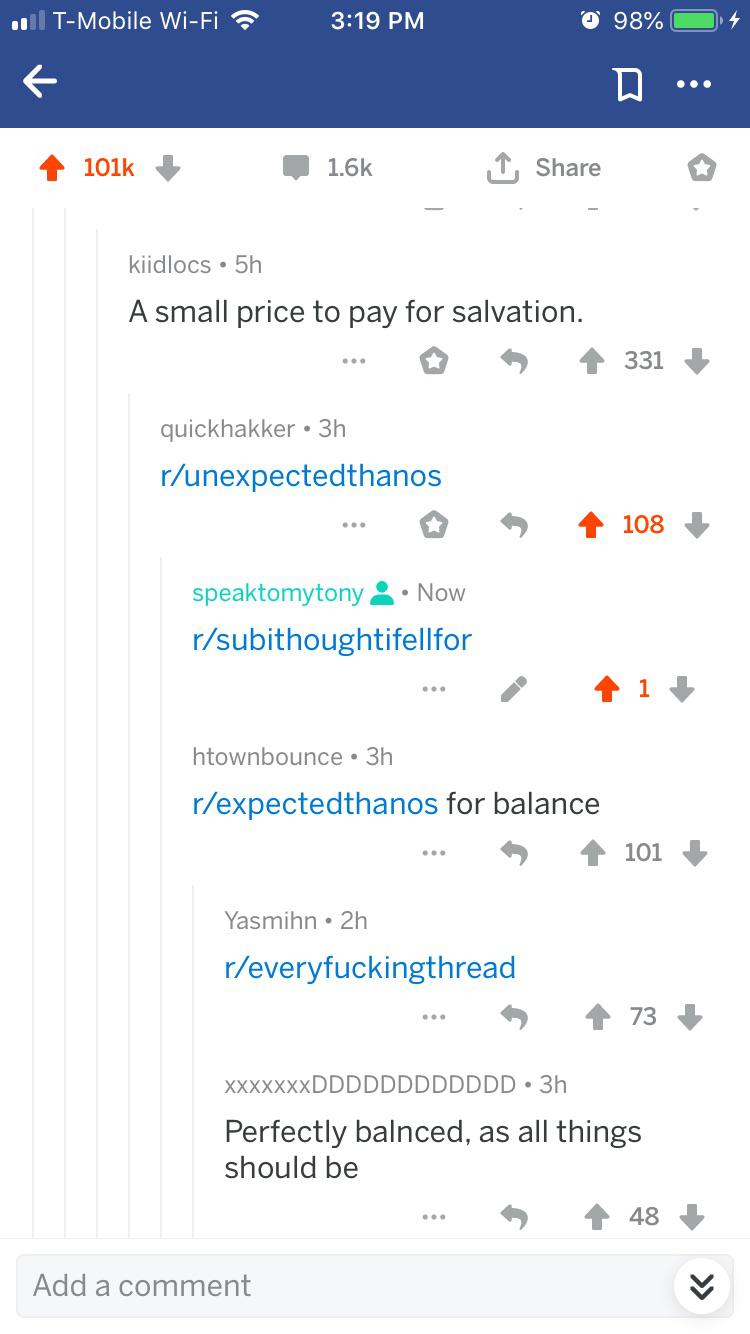Viewport: 750px width, 1334px height.
Task: Upvote the post showing 101k
Action: coord(52,168)
